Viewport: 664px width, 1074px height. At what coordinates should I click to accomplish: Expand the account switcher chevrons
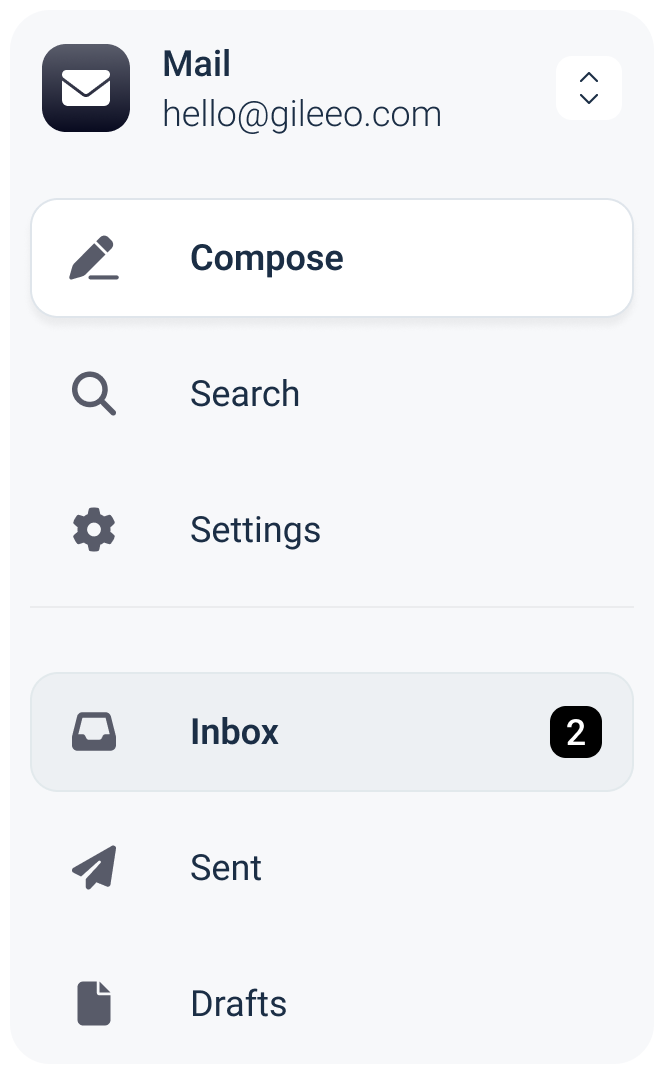(x=588, y=88)
